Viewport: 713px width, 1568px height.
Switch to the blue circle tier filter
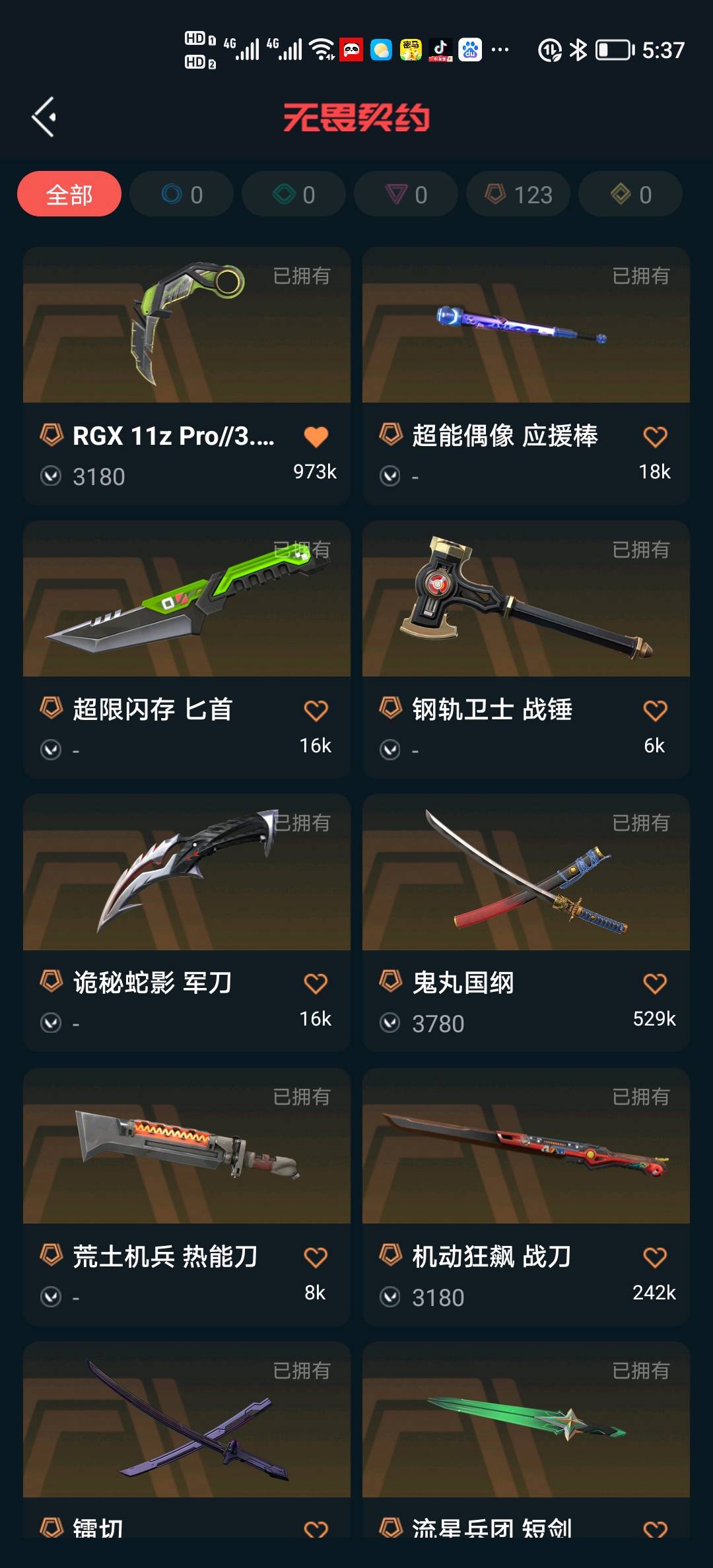[x=182, y=195]
